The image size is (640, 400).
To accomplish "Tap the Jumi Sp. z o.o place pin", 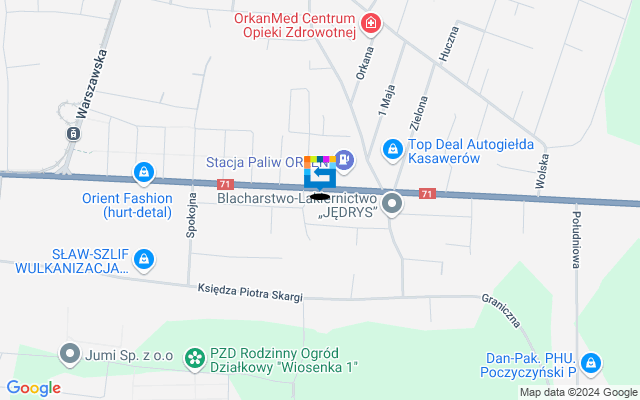I will (69, 353).
